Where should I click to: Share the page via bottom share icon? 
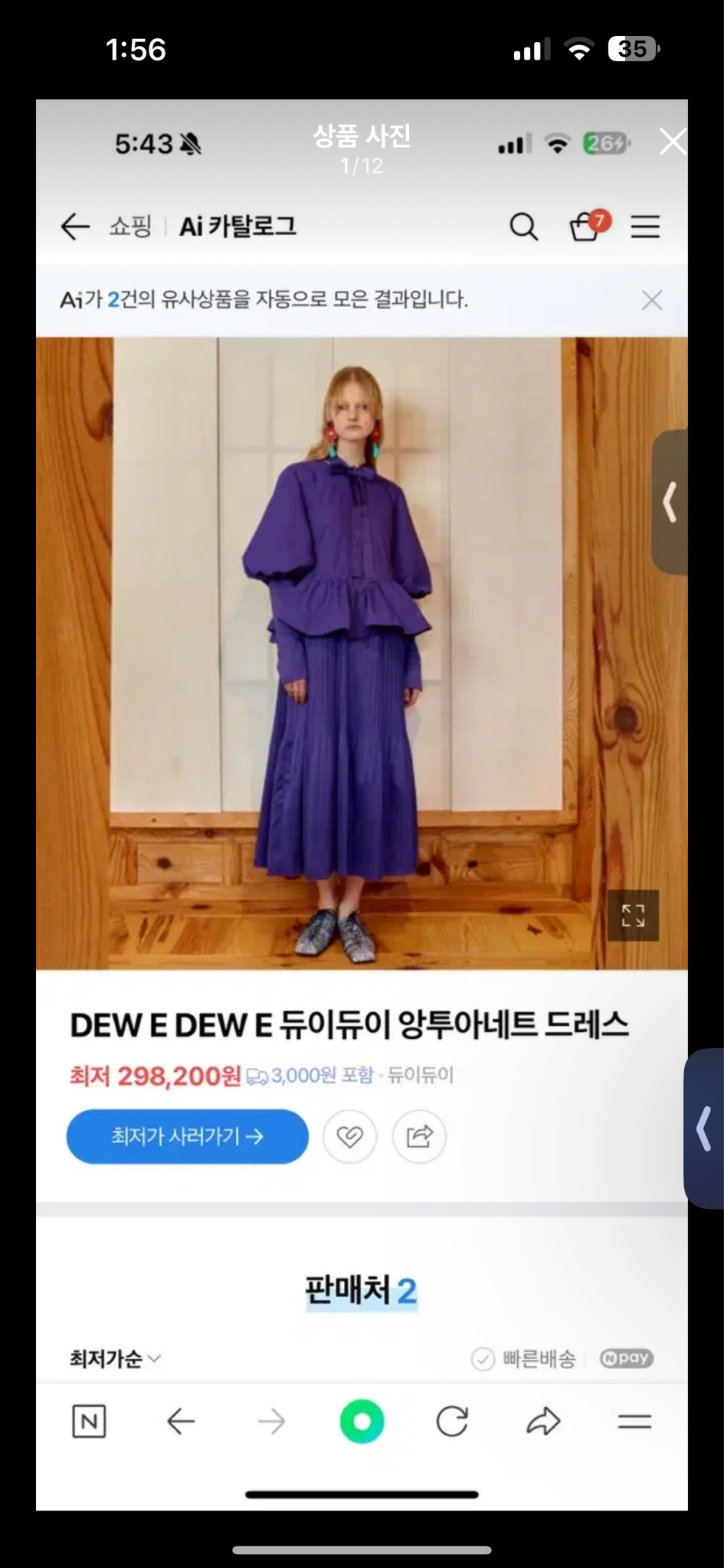click(x=543, y=1422)
